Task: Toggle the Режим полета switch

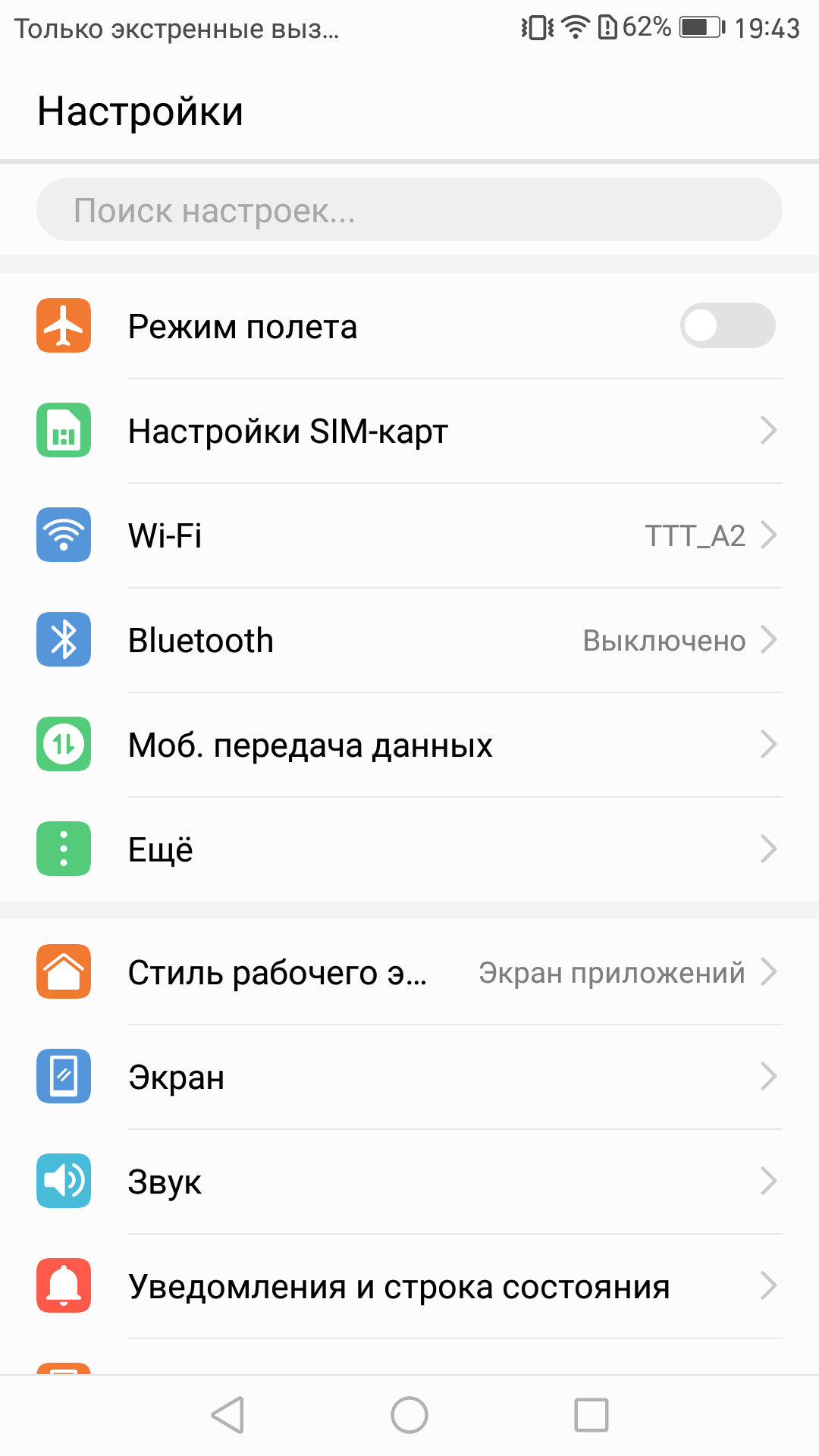Action: click(x=727, y=326)
